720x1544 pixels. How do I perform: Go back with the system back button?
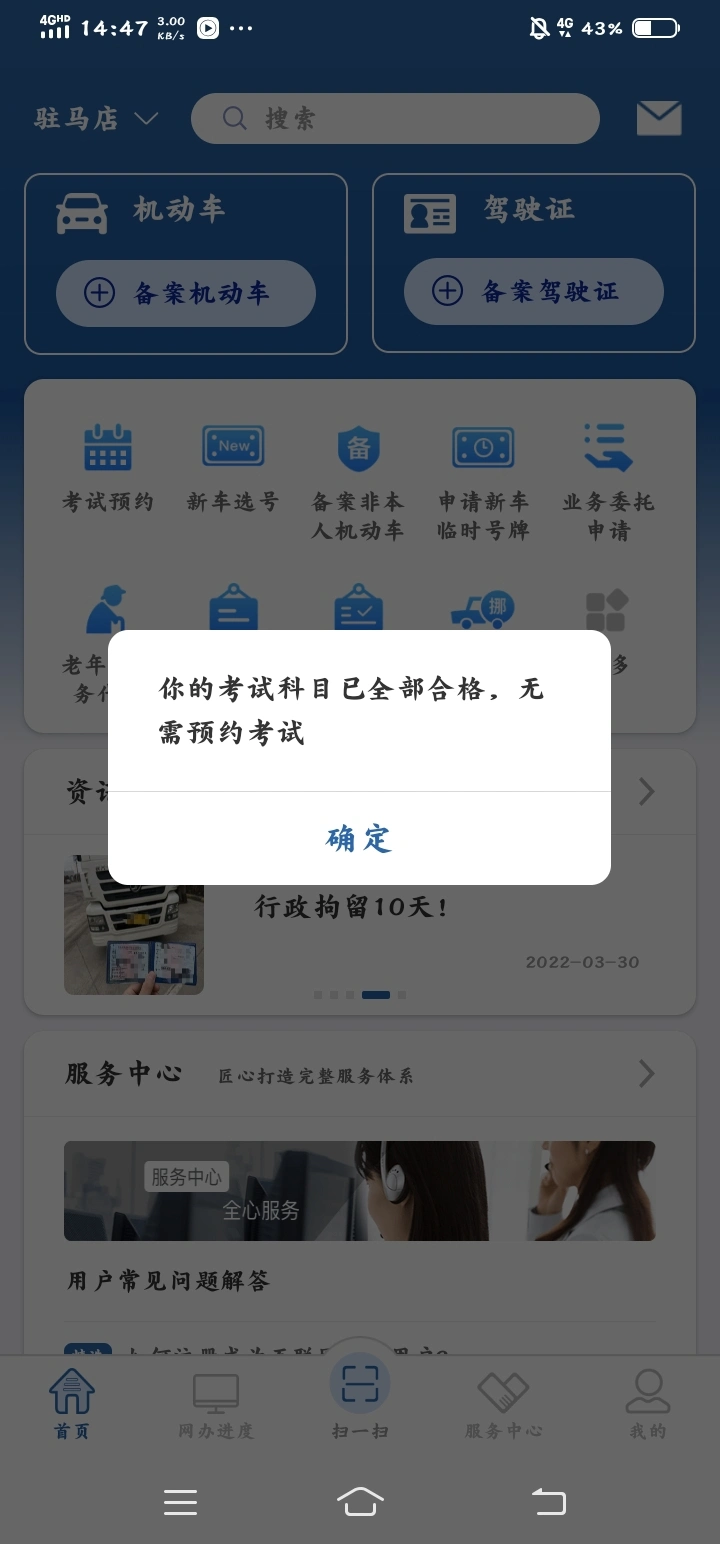[x=548, y=1501]
